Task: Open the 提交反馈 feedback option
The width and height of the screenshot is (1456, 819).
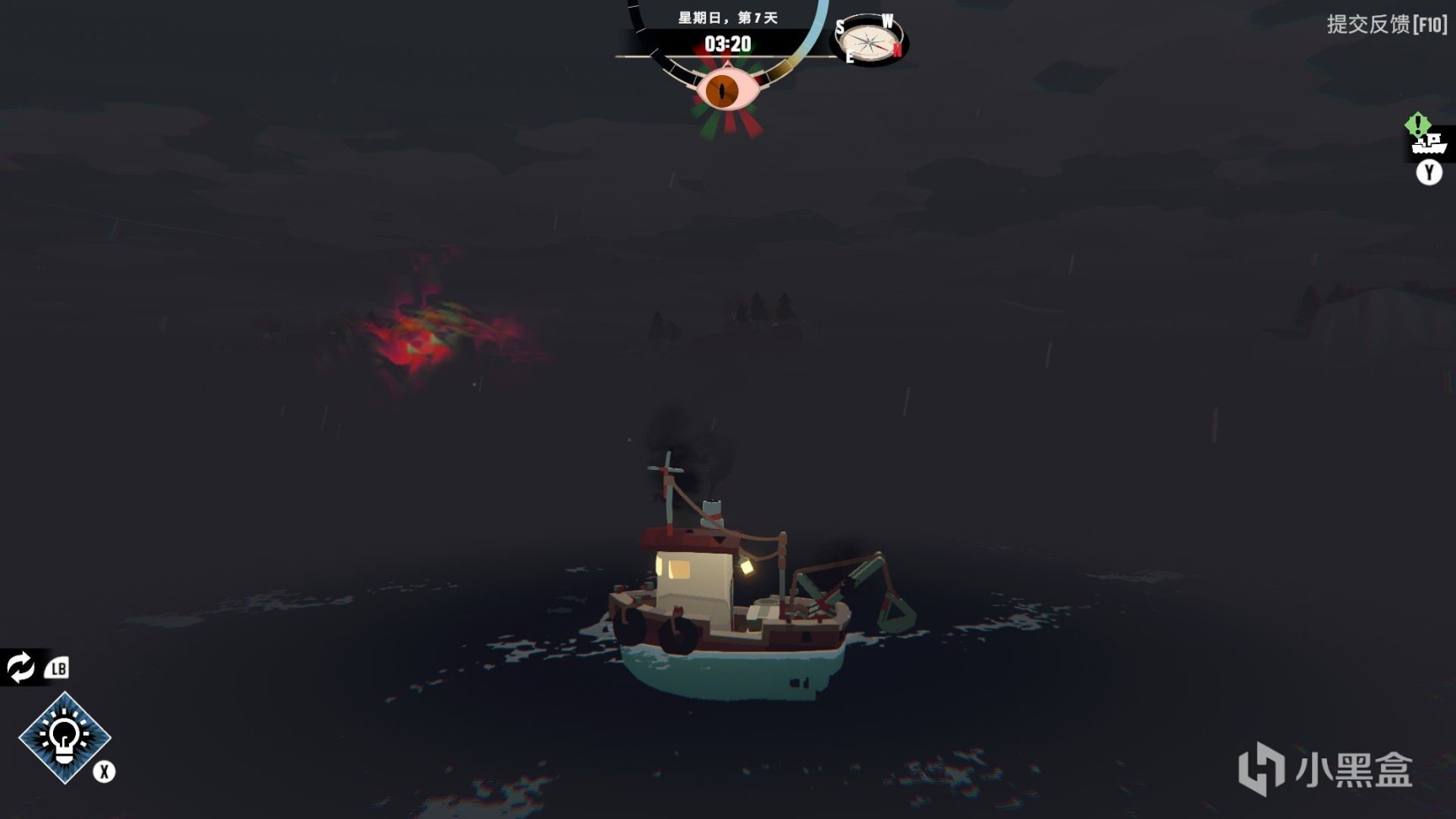Action: [x=1386, y=24]
